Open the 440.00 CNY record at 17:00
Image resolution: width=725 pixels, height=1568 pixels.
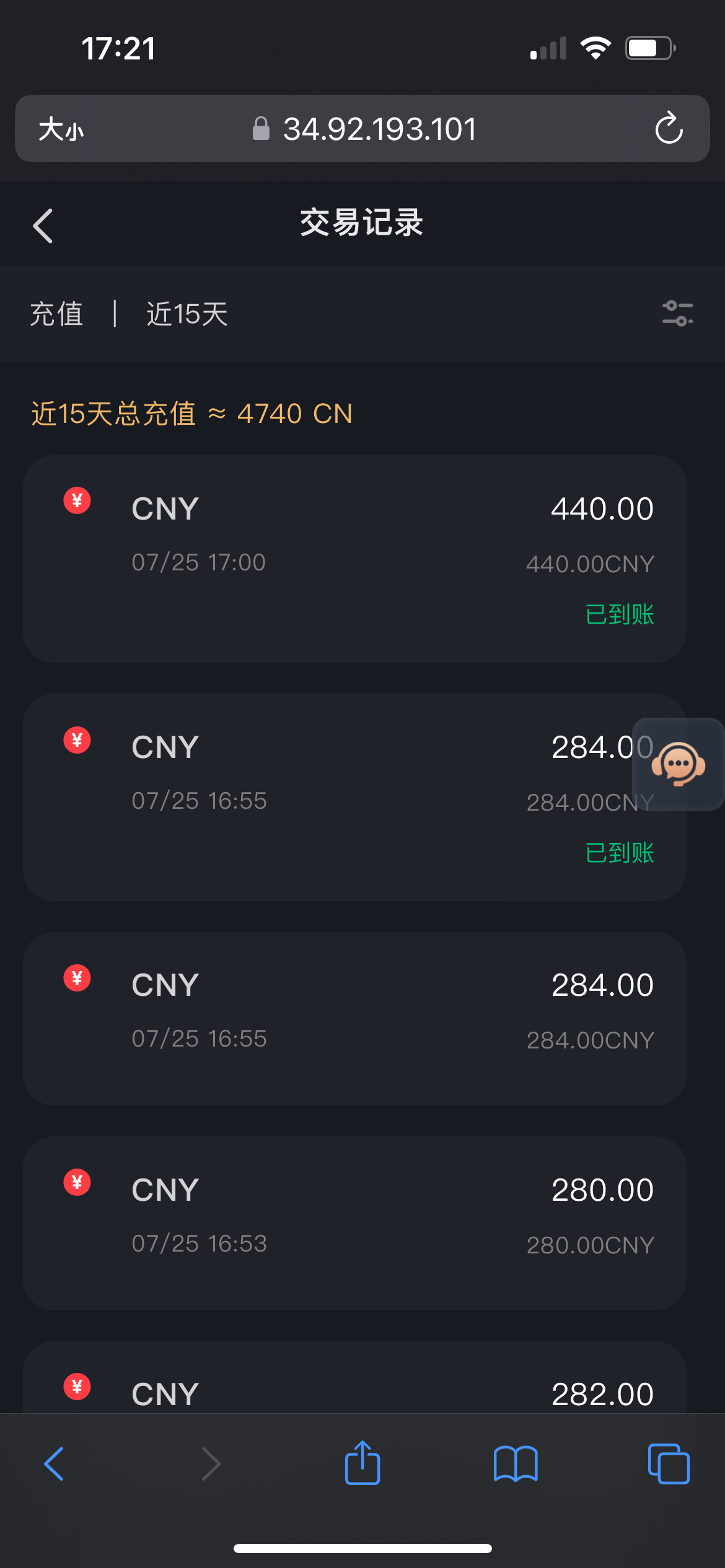(x=354, y=559)
